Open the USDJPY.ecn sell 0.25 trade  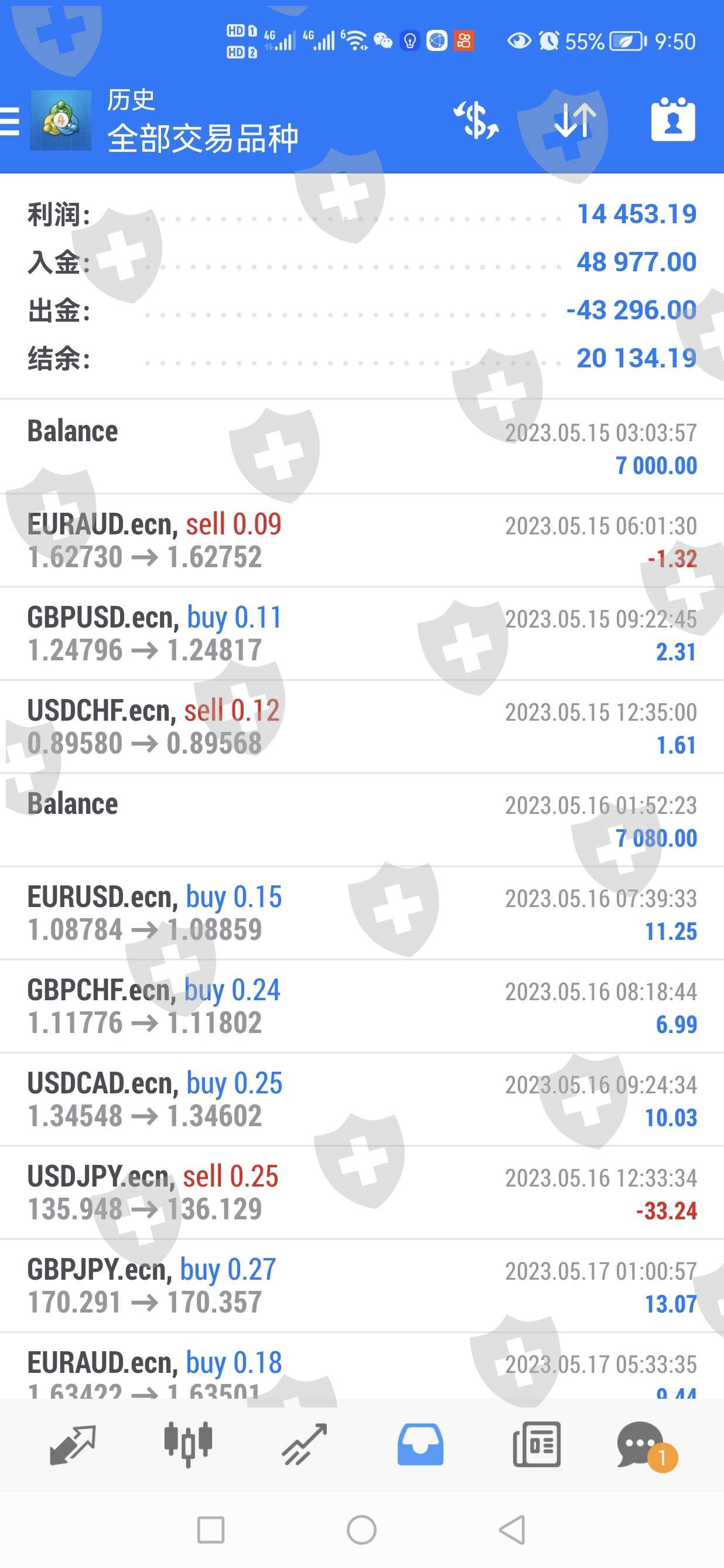[x=361, y=1192]
